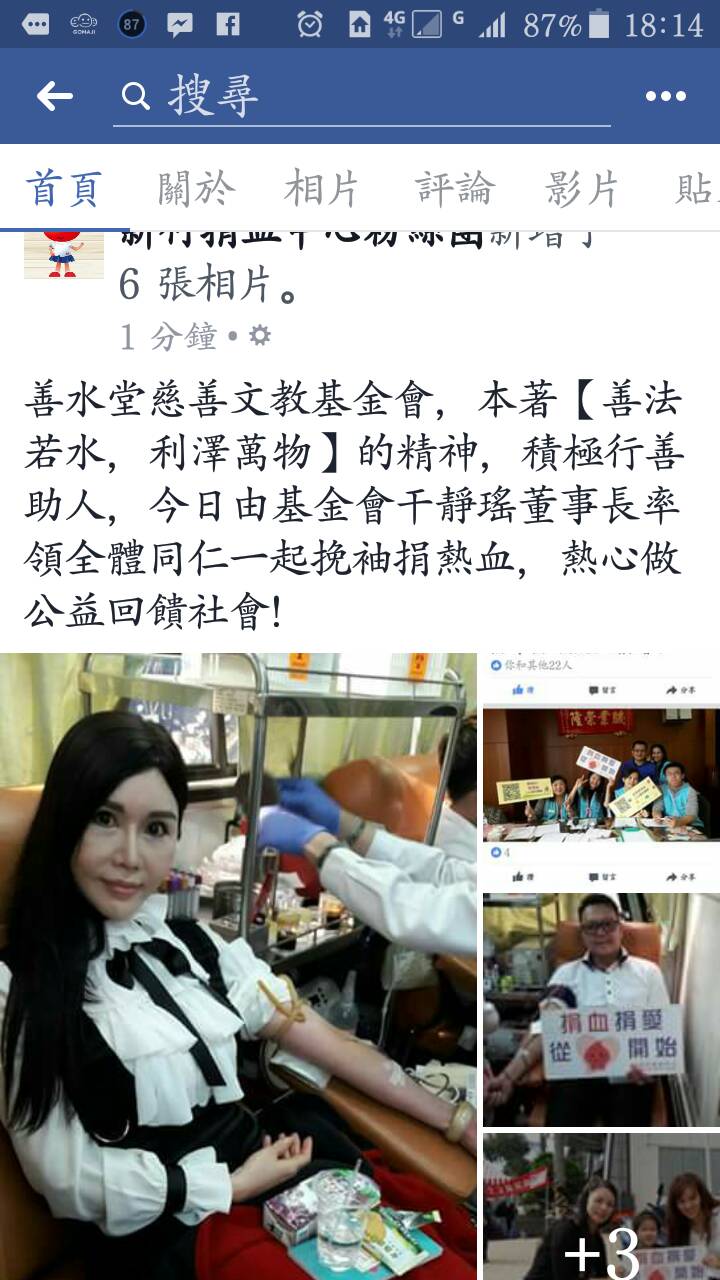Switch to the 貼 tab at the edge
This screenshot has width=720, height=1280.
pos(696,189)
